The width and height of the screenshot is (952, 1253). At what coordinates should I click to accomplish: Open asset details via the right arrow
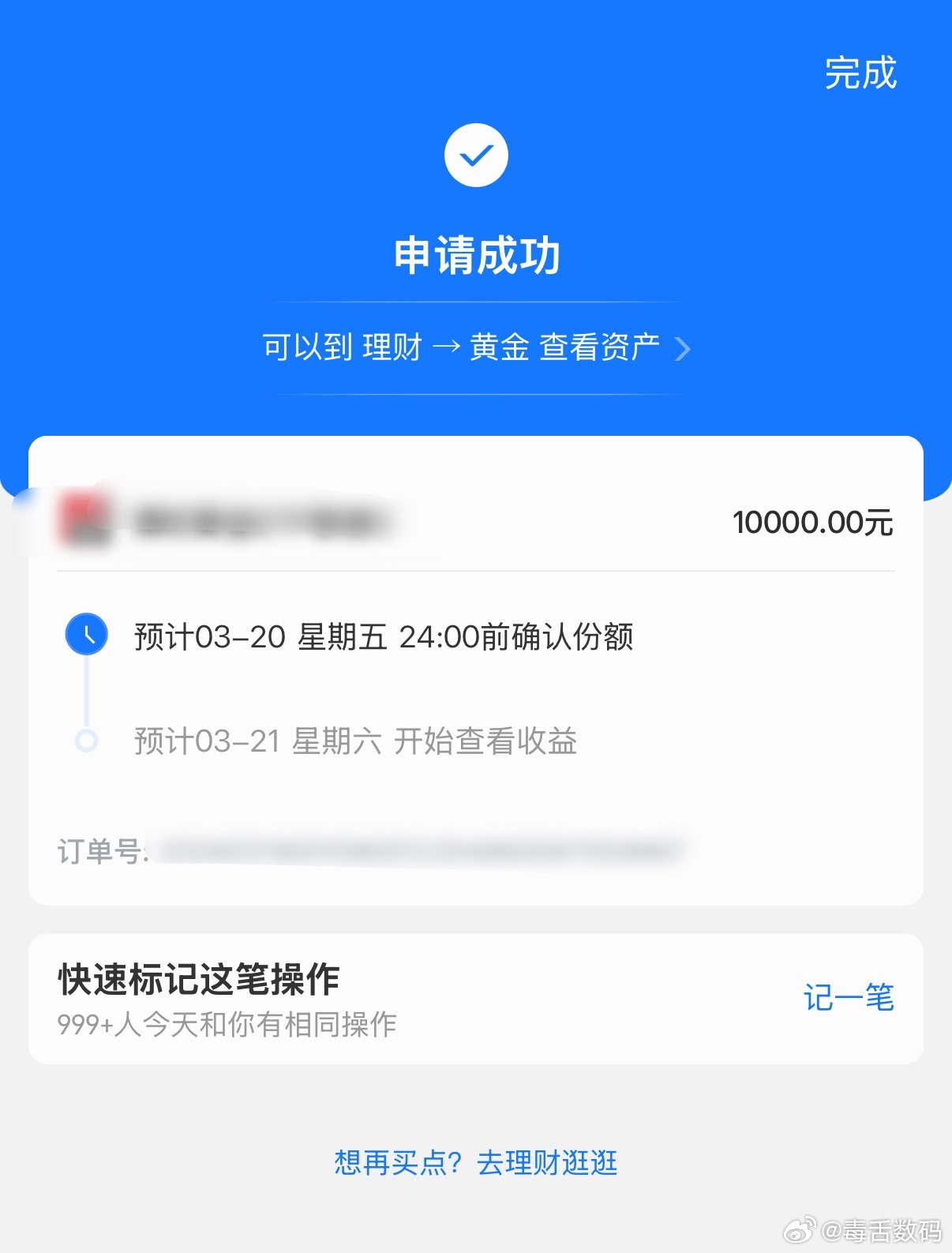684,348
